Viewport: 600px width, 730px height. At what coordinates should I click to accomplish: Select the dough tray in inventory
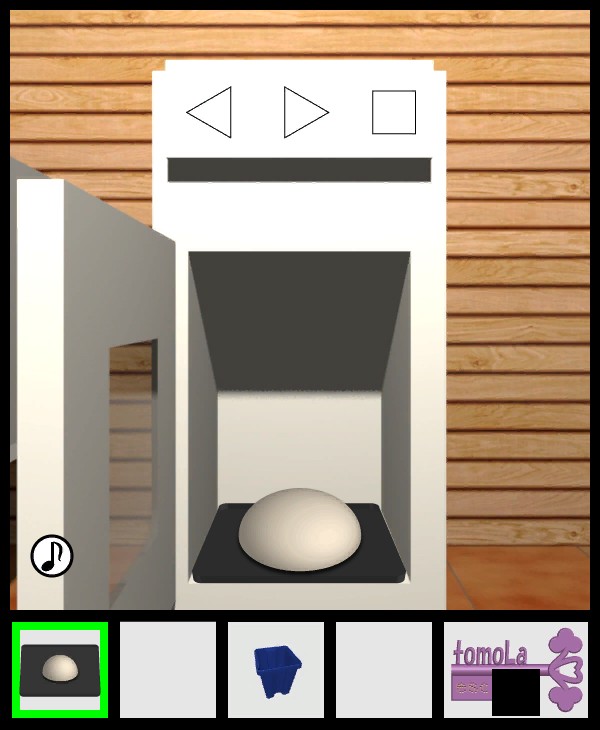(x=60, y=669)
